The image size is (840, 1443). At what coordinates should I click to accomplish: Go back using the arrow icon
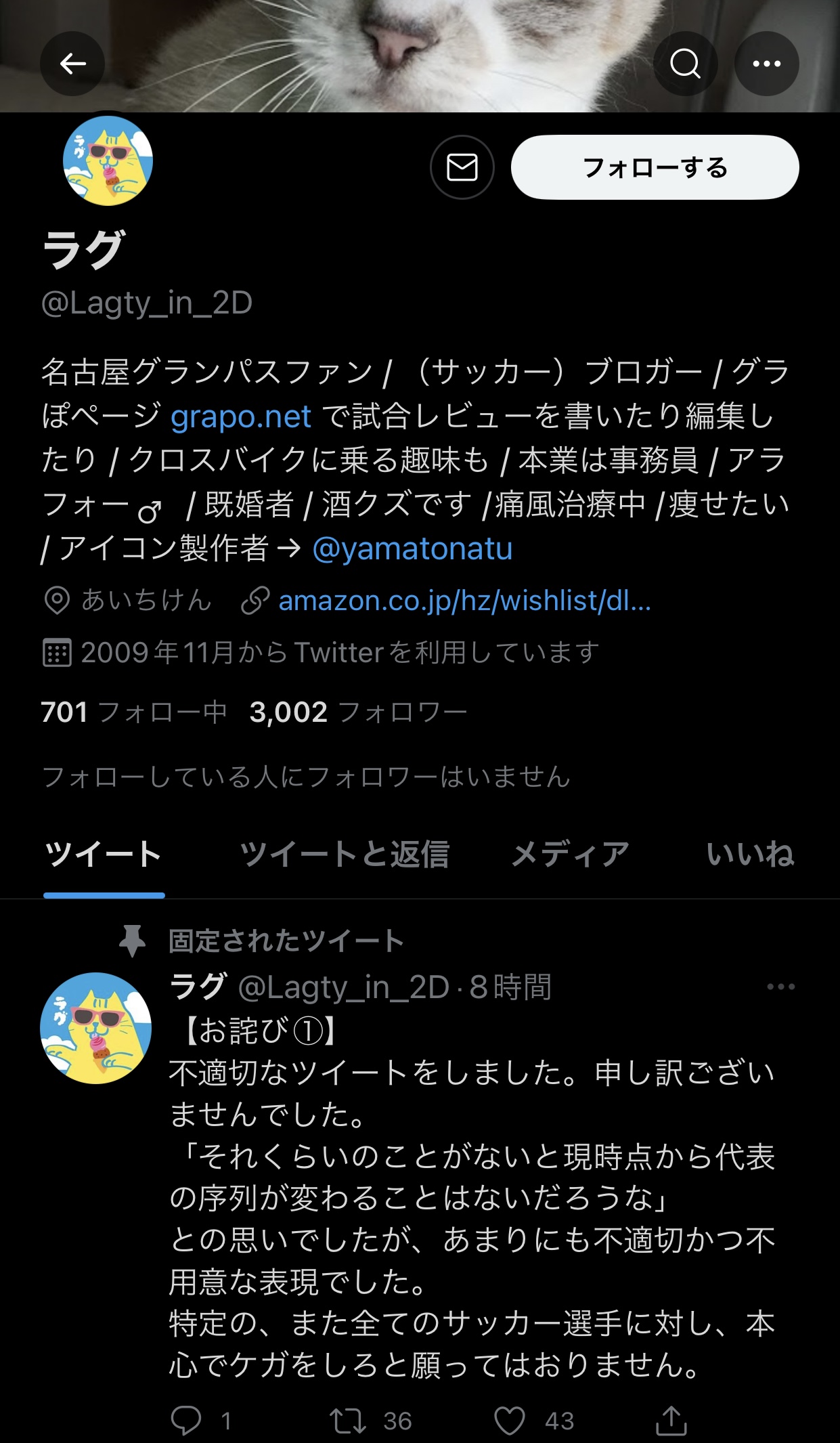tap(72, 64)
